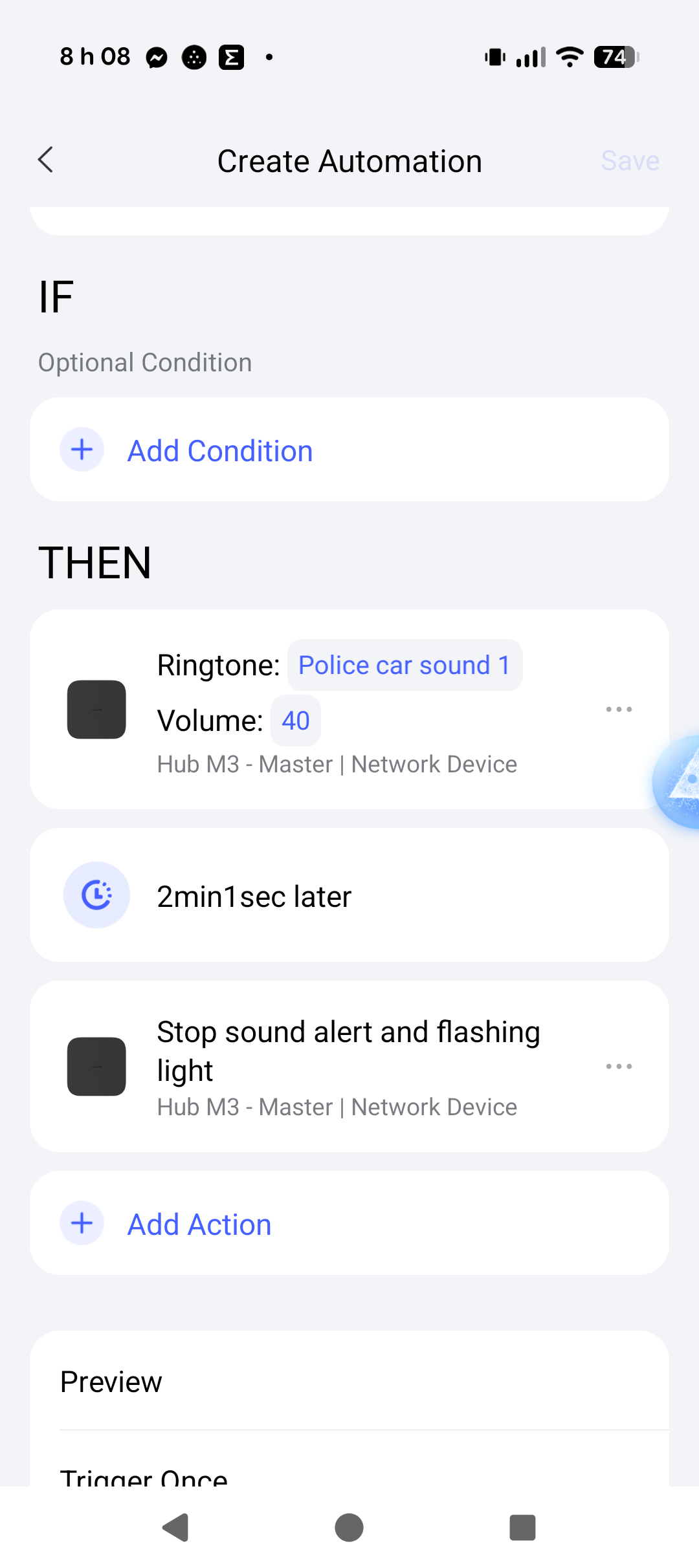Add Condition under IF
This screenshot has width=699, height=1568.
(x=220, y=450)
